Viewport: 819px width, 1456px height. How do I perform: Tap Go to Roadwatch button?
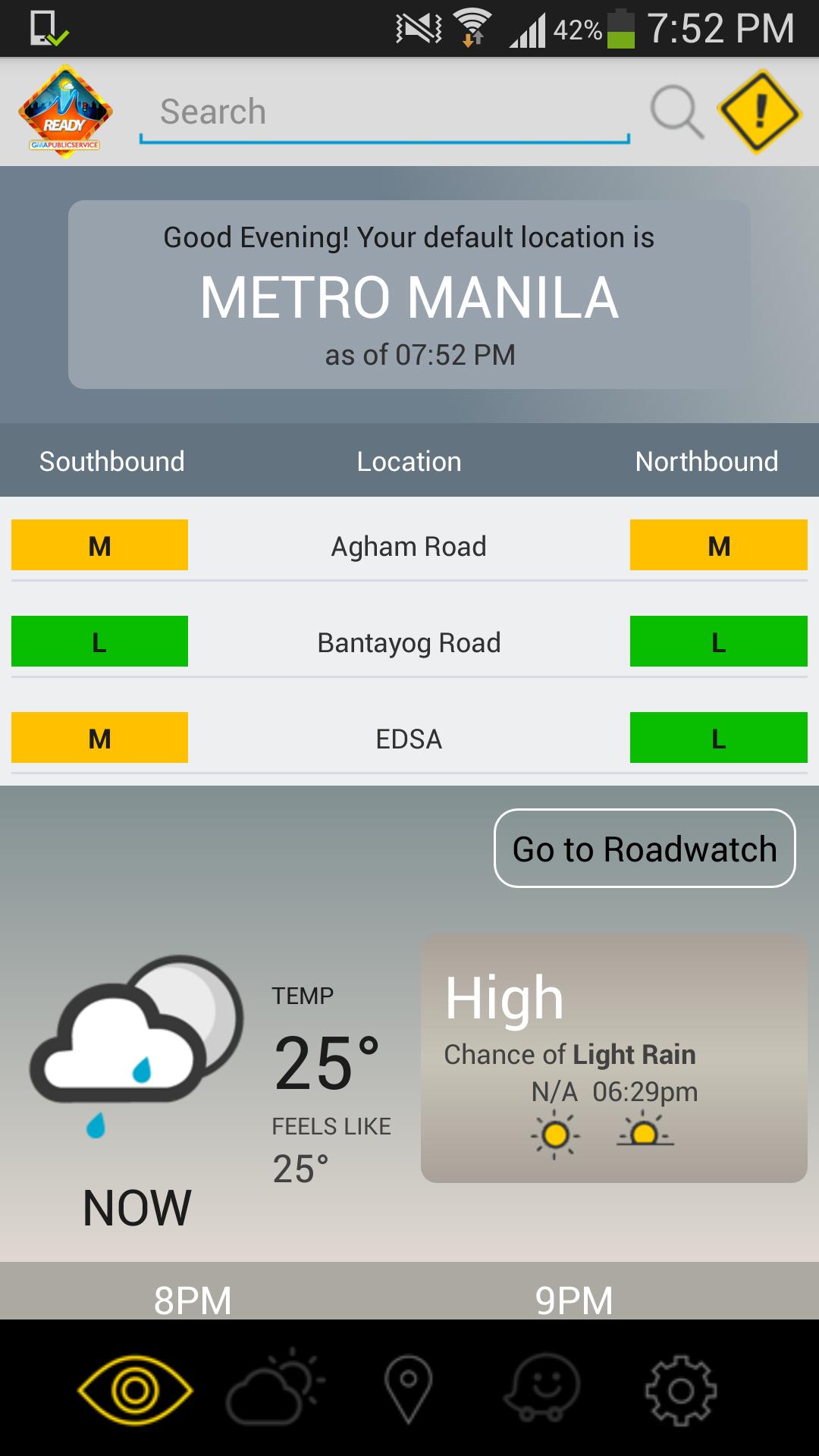645,849
